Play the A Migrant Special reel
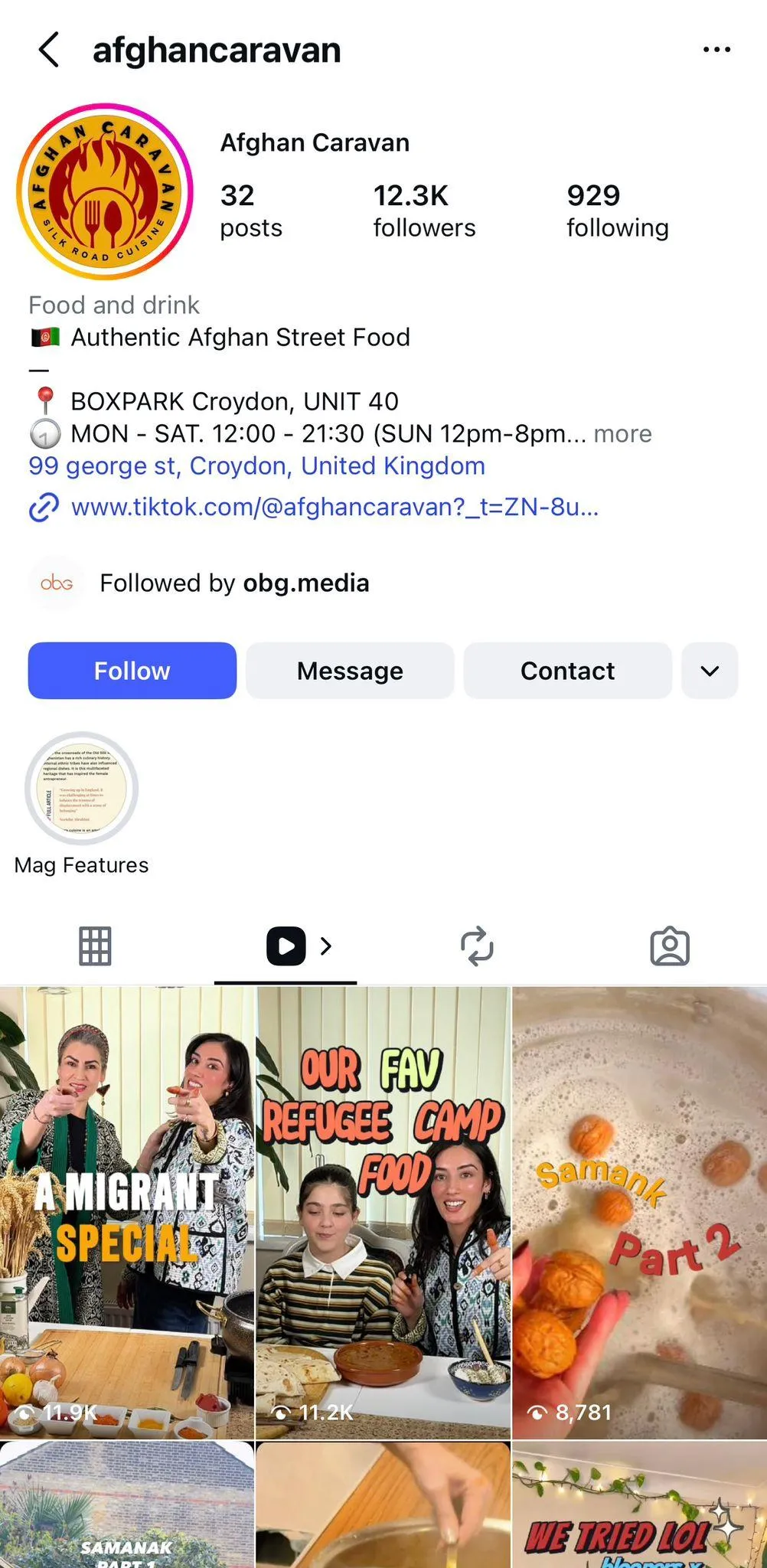This screenshot has height=1568, width=767. pos(127,1212)
